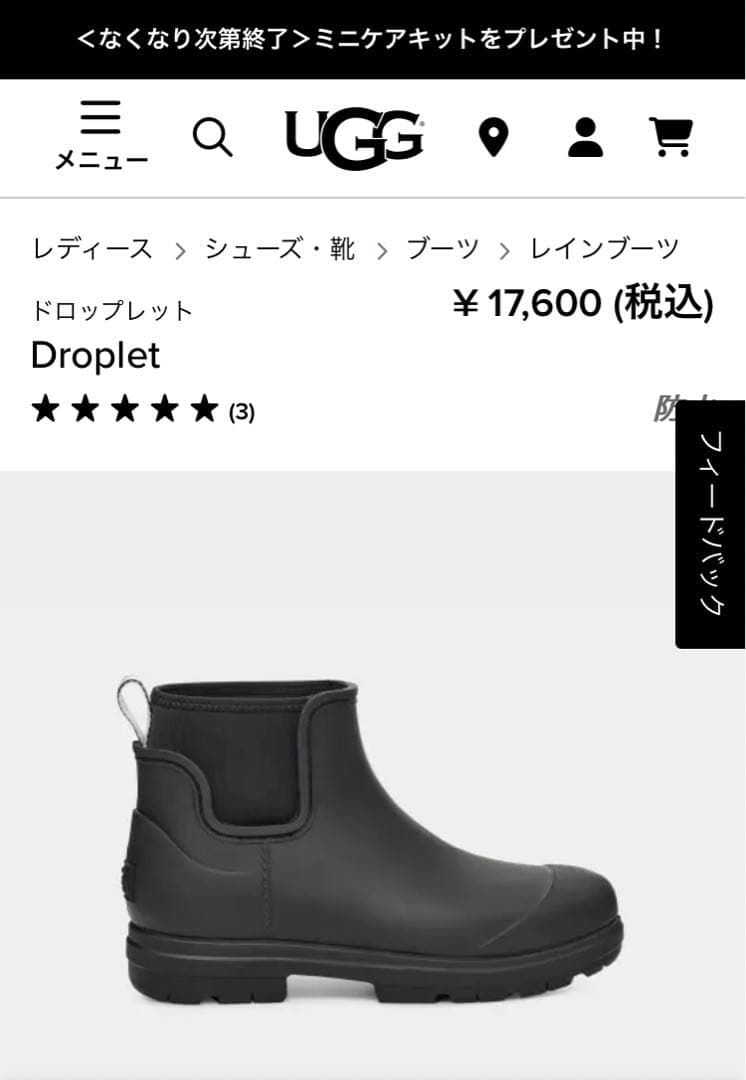Open the account profile icon

tap(586, 138)
